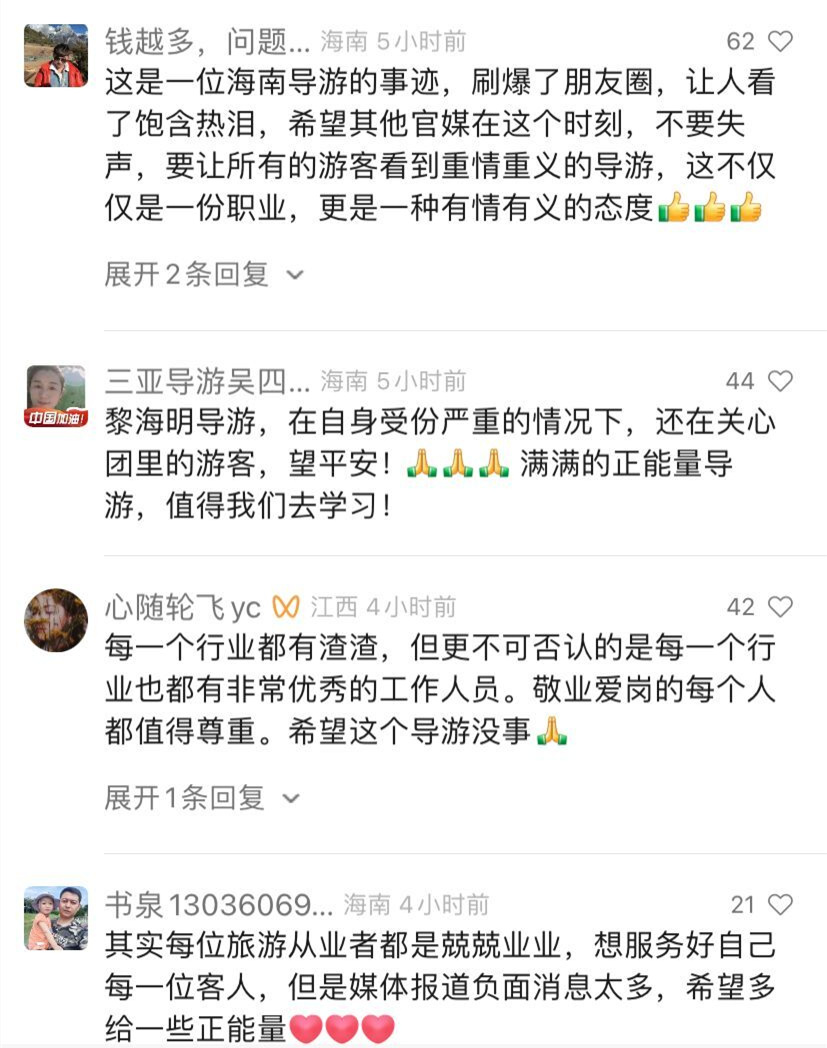
Task: Expand 展开1条回复 under 心随轮飞yc's comment
Action: 201,798
